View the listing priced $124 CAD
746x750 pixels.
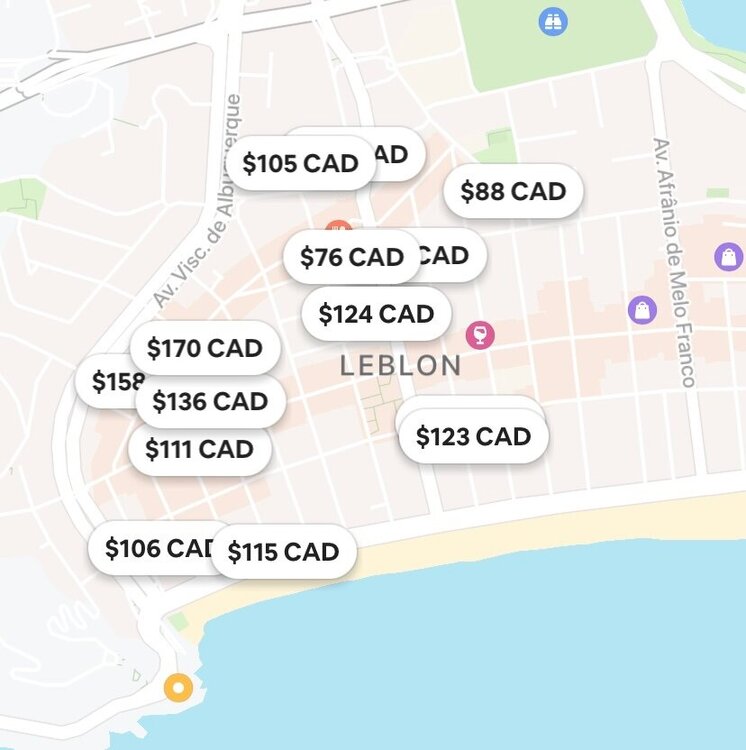pos(376,314)
